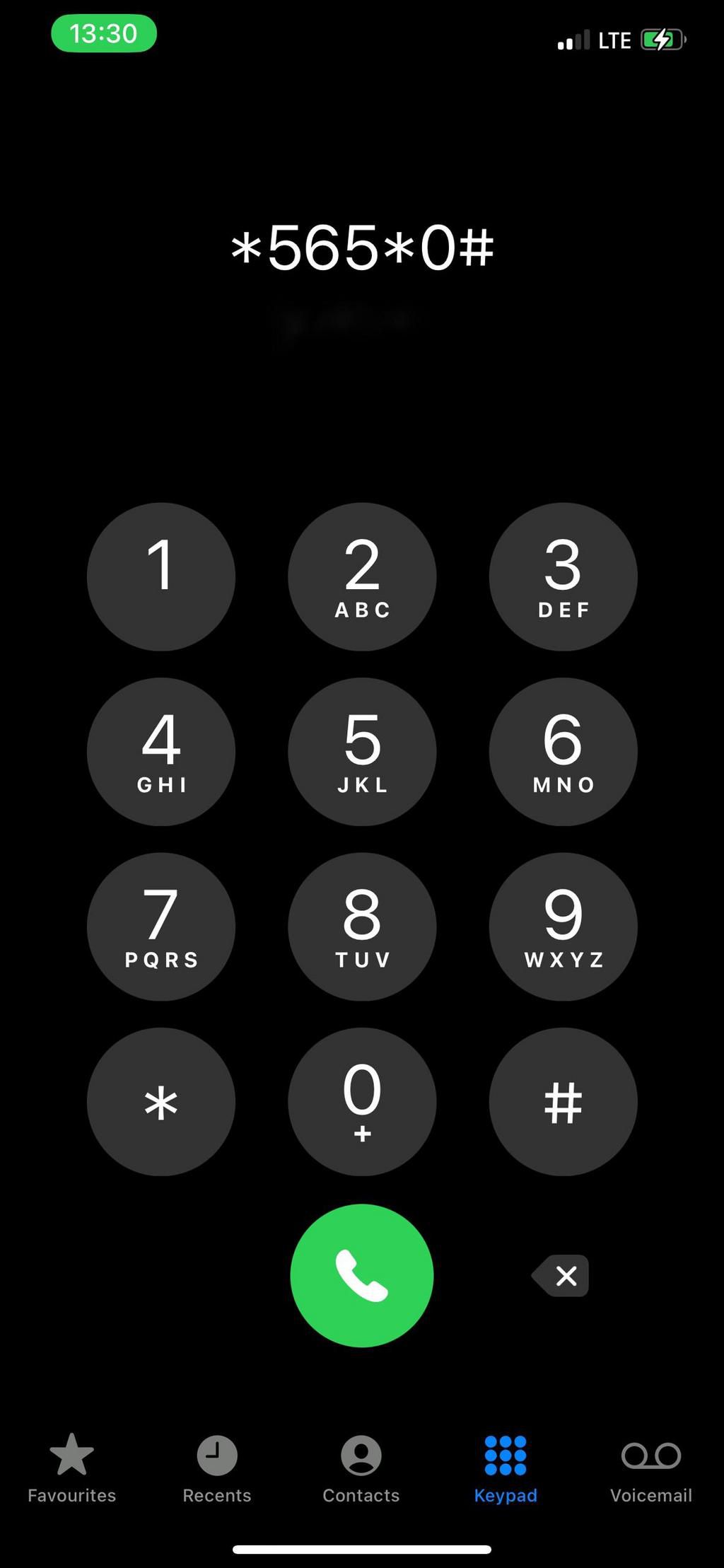Dial the 5 JKL key

click(x=362, y=751)
